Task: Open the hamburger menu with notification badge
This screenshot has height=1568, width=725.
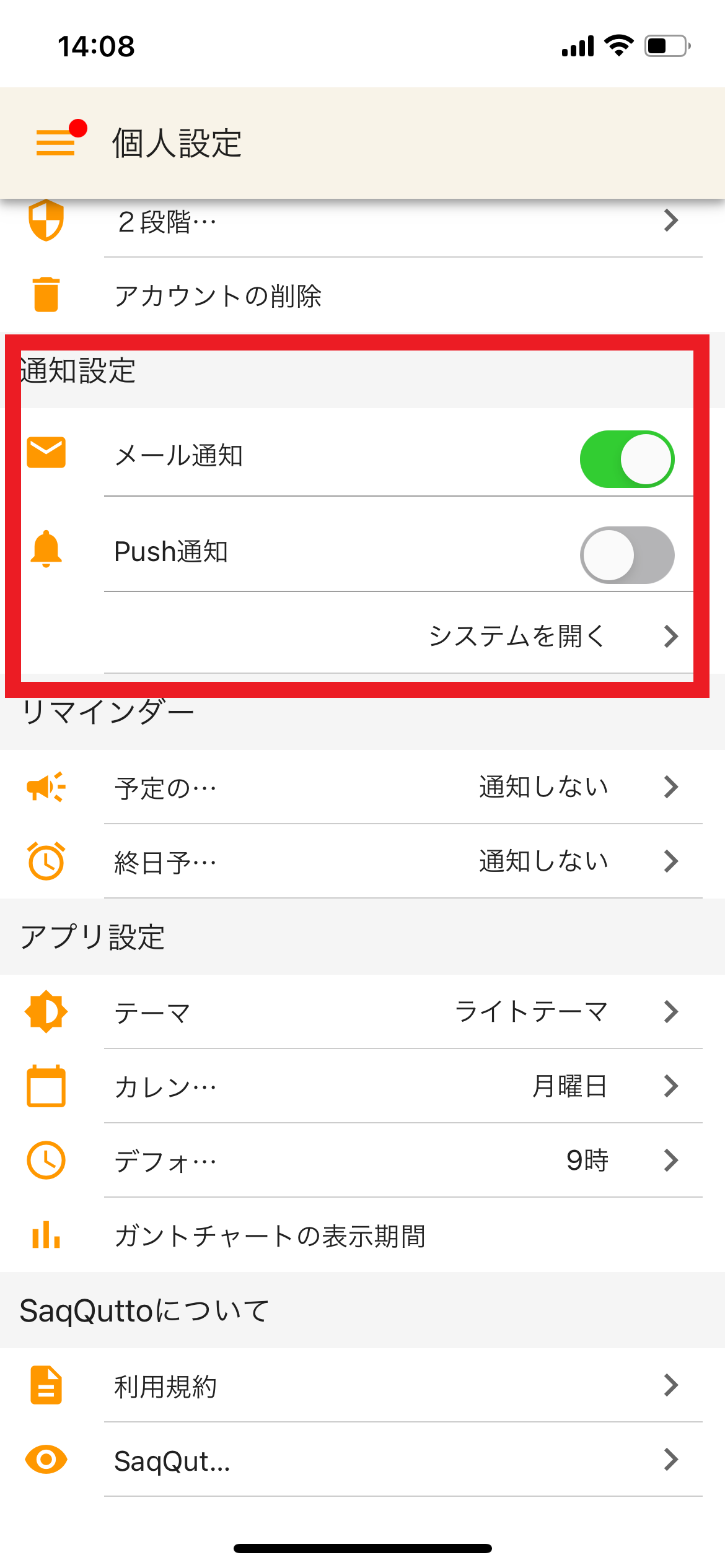Action: (55, 143)
